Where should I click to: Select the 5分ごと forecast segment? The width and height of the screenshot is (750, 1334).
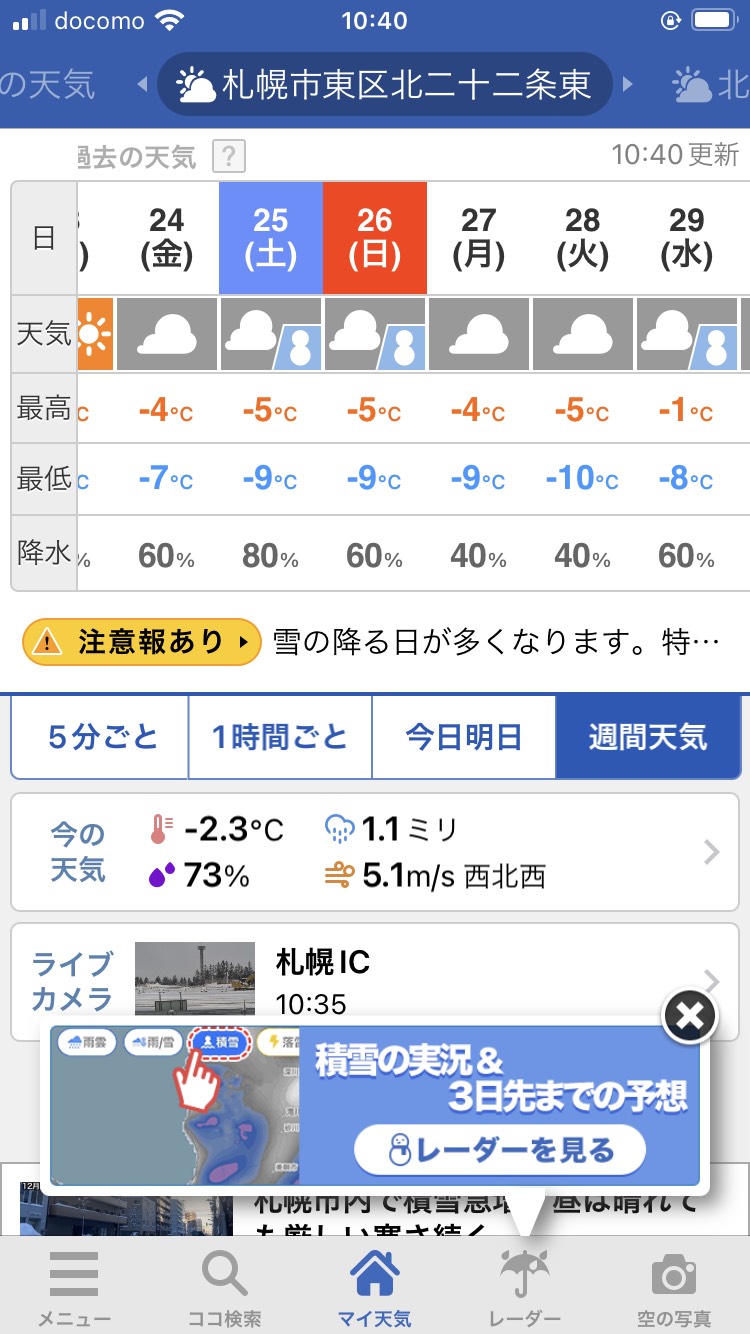(102, 738)
